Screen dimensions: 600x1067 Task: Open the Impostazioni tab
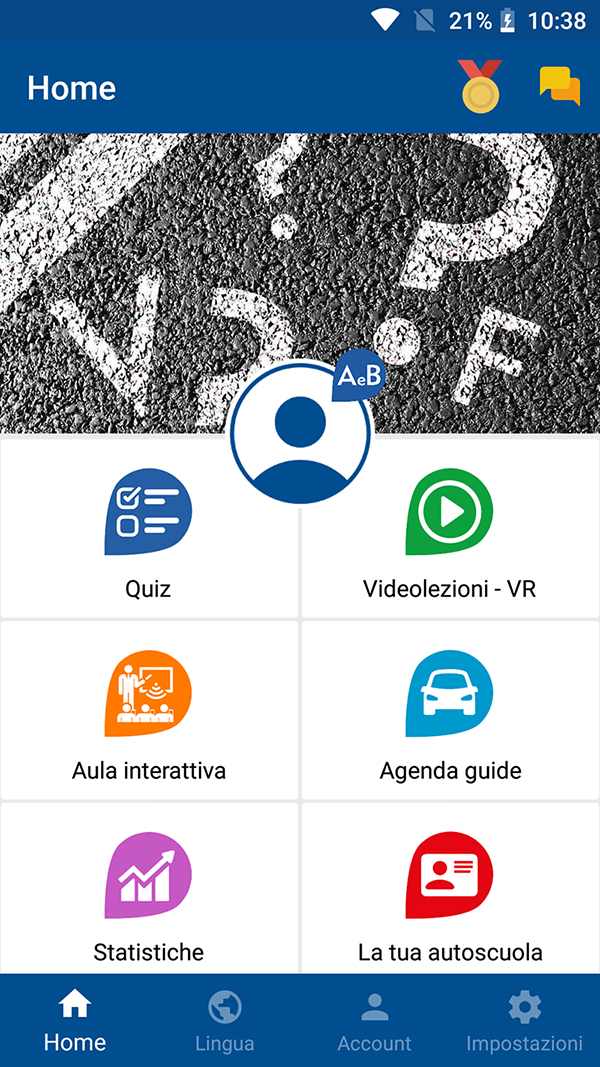[525, 1021]
